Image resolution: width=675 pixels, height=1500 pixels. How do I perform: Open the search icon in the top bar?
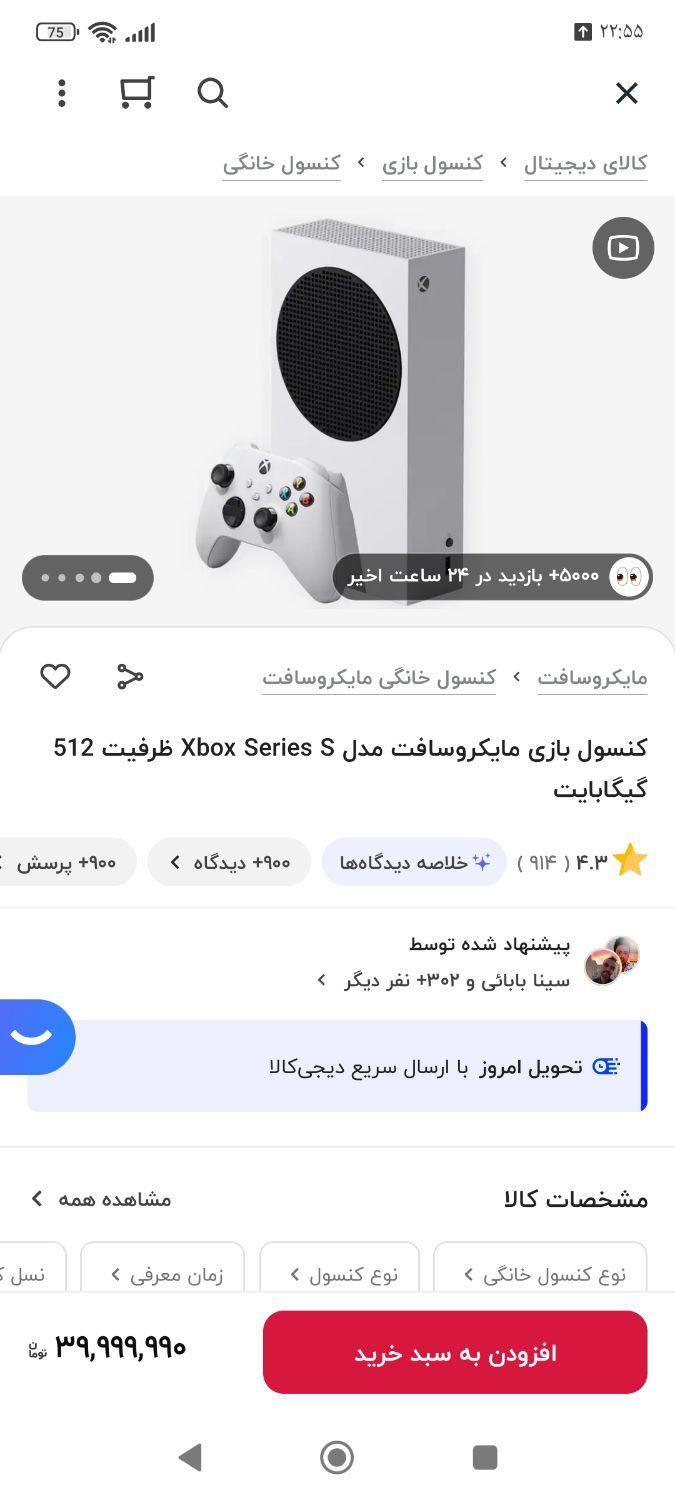point(212,93)
